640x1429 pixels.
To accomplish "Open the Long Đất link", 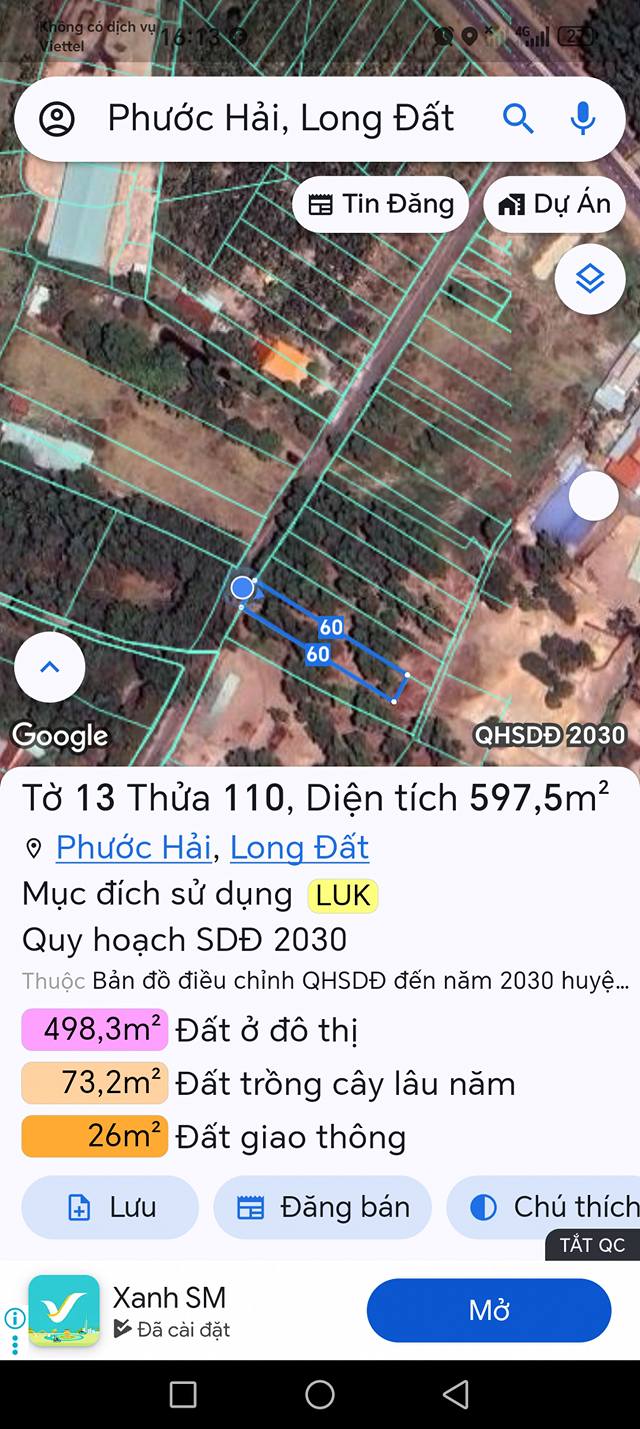I will (x=299, y=848).
